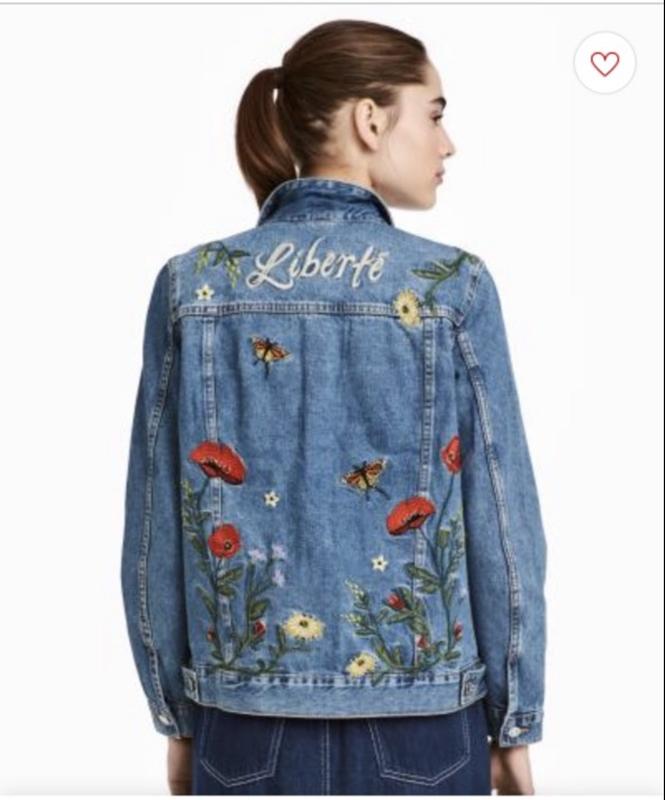Add the denim jacket to favorites
This screenshot has width=665, height=800.
(x=604, y=64)
